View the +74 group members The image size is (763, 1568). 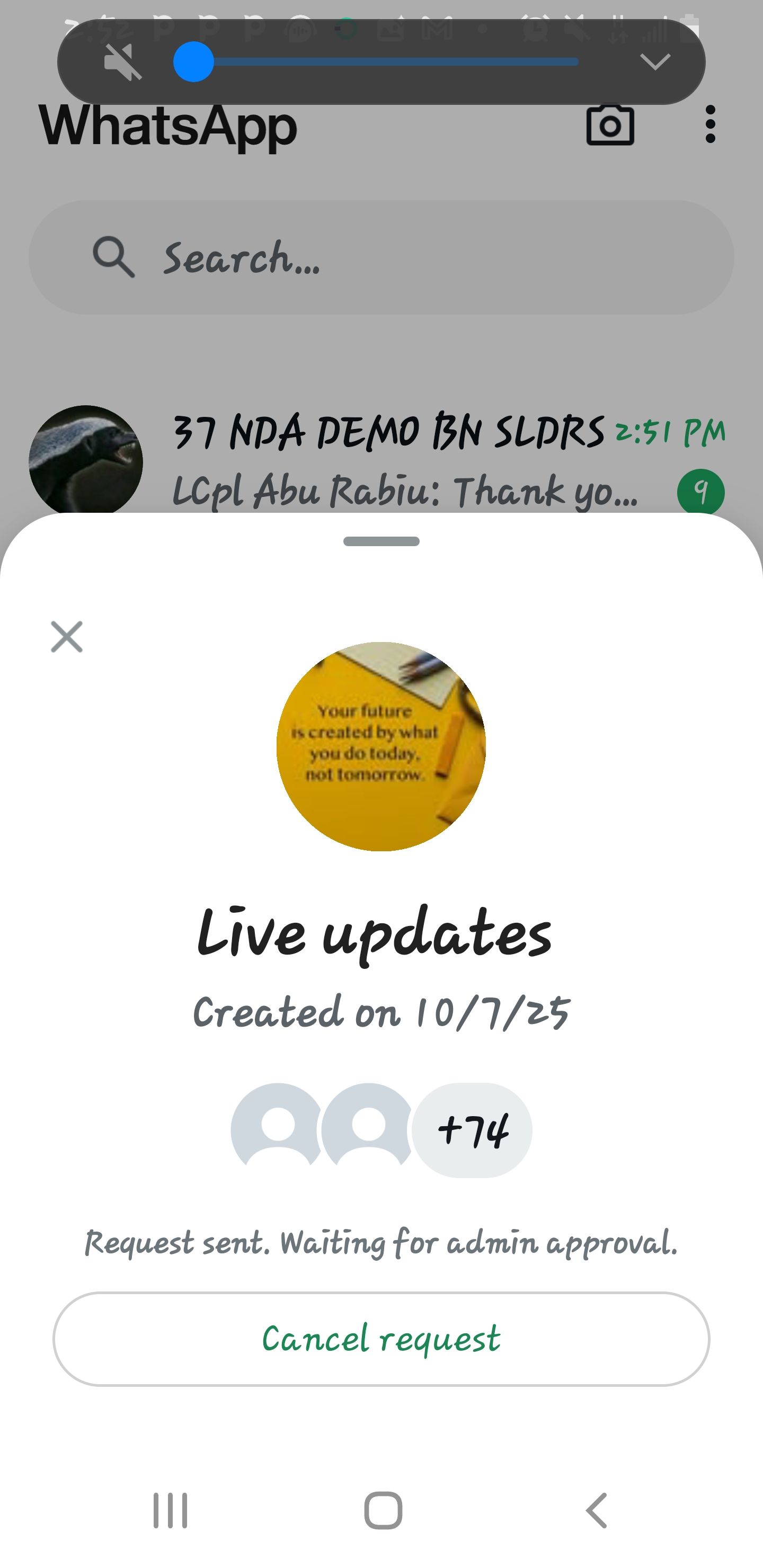click(472, 1130)
